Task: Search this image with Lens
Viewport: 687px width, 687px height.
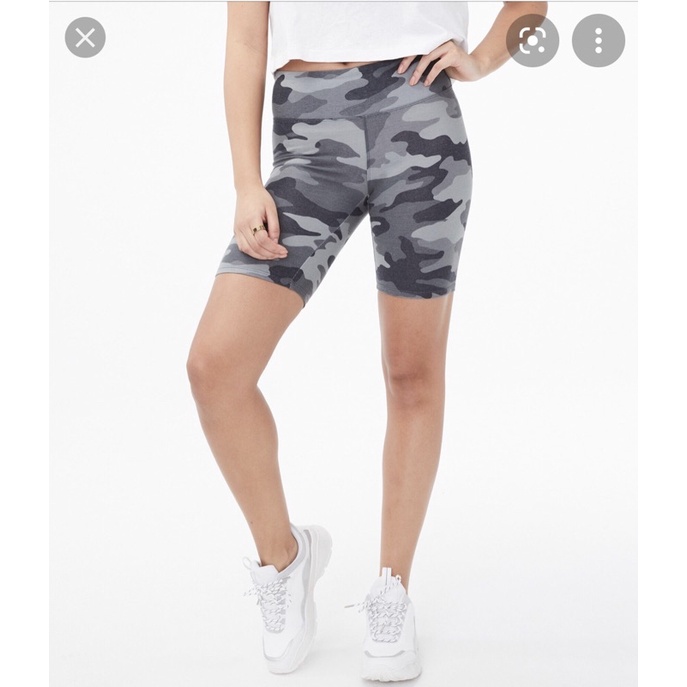Action: click(x=532, y=40)
